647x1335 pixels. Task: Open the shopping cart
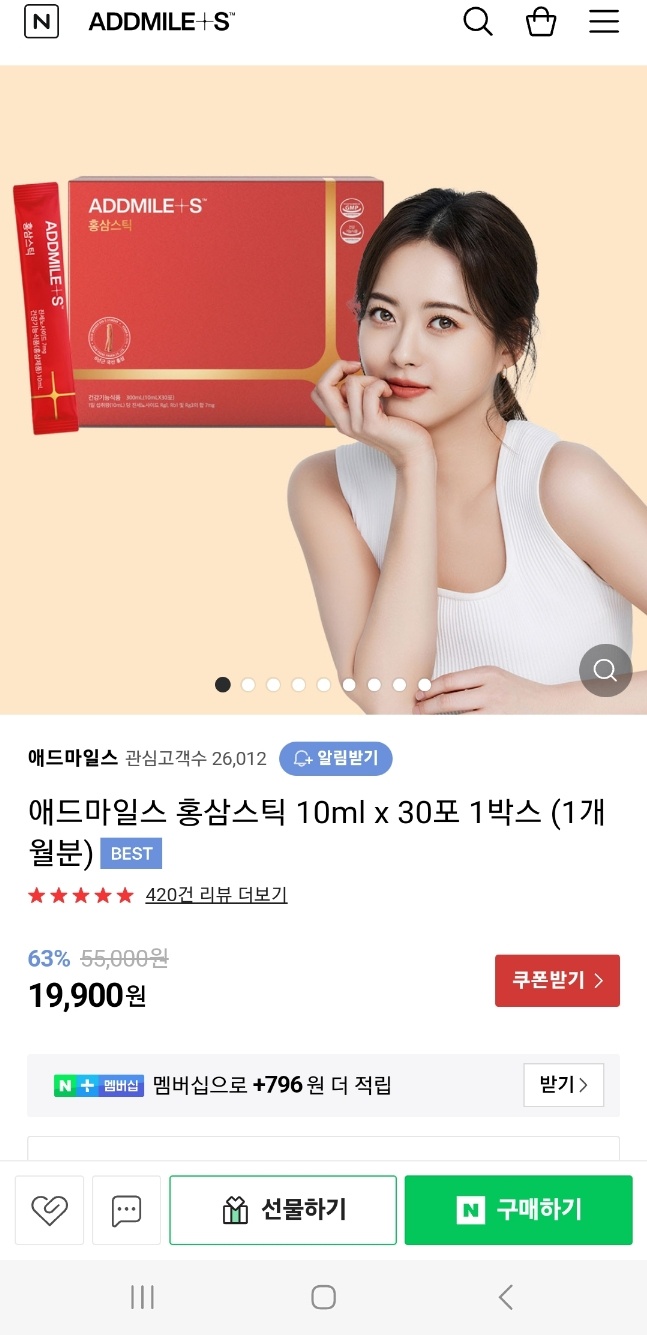tap(541, 22)
